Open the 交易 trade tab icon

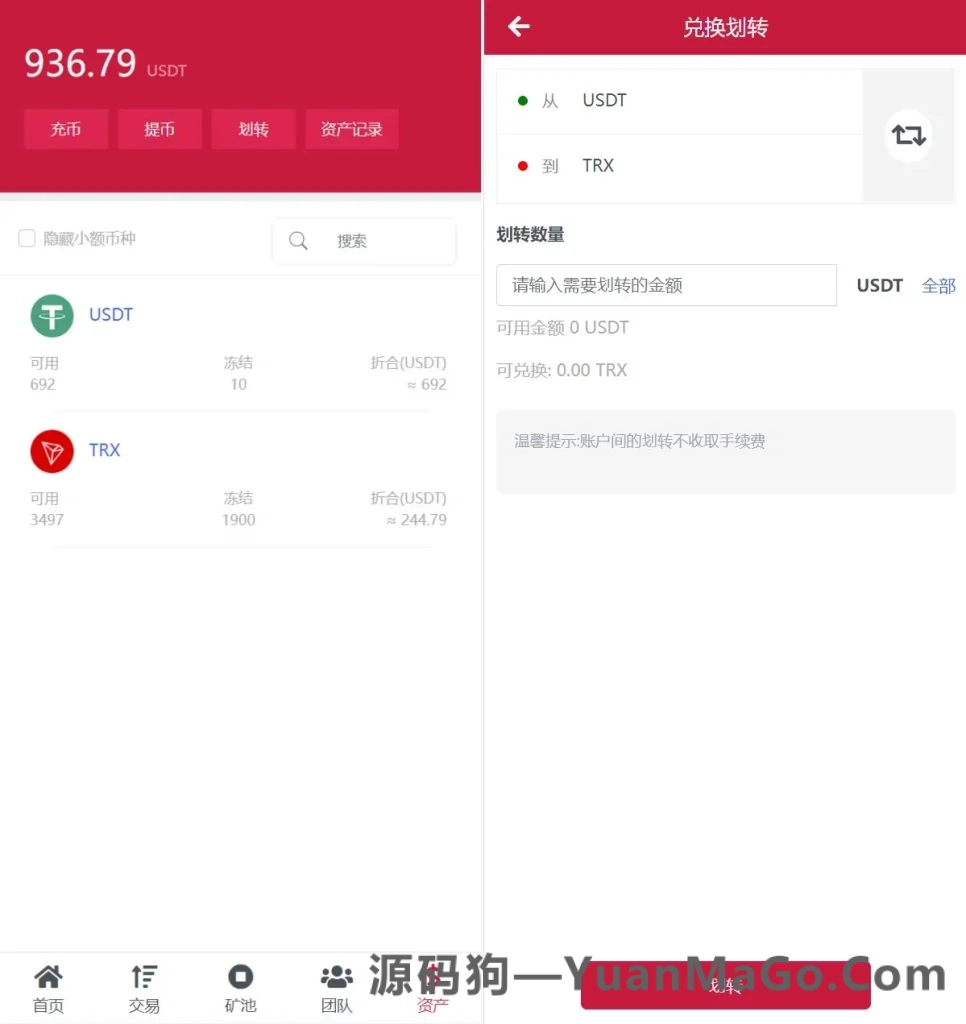click(x=144, y=978)
